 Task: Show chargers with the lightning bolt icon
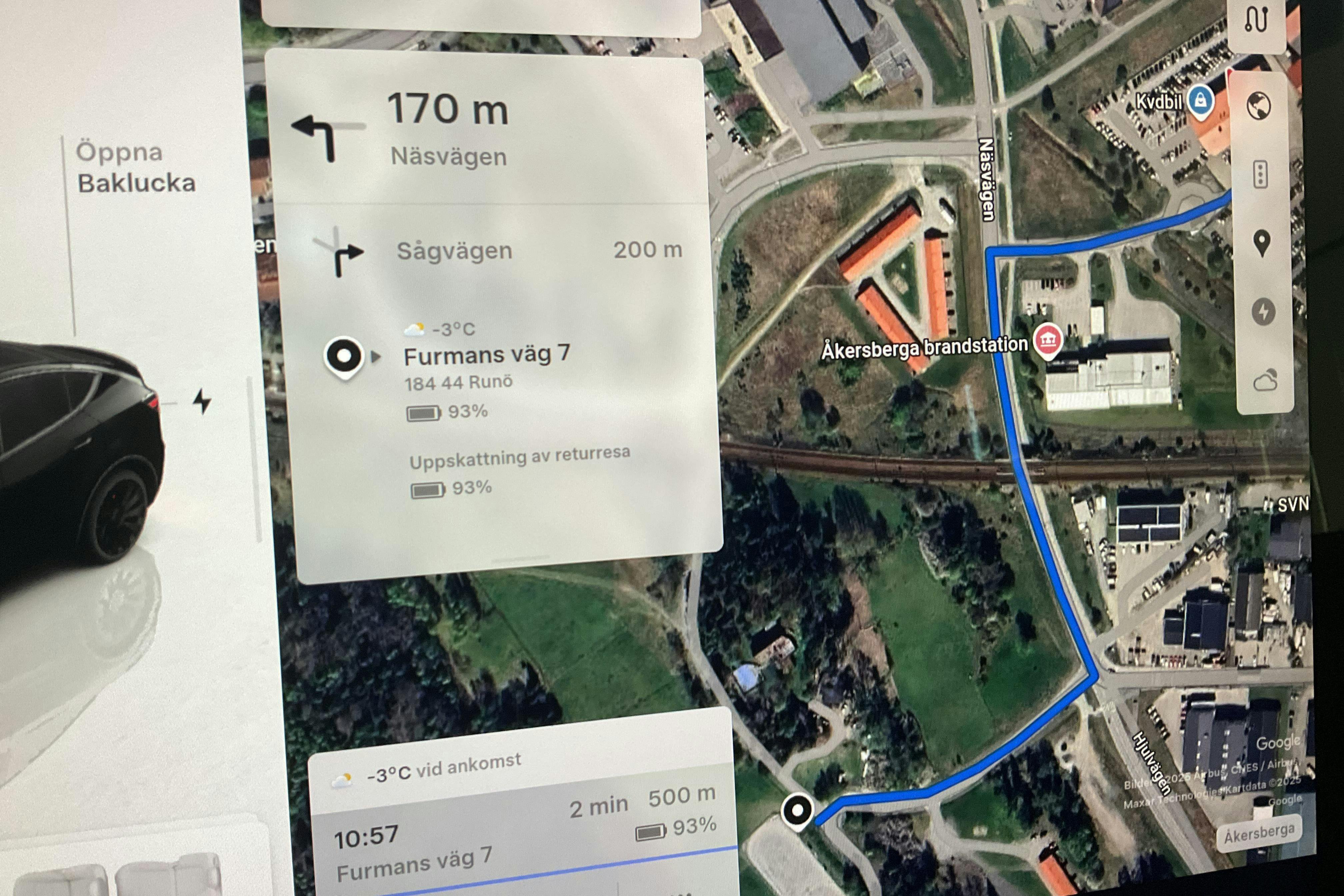pos(1263,312)
